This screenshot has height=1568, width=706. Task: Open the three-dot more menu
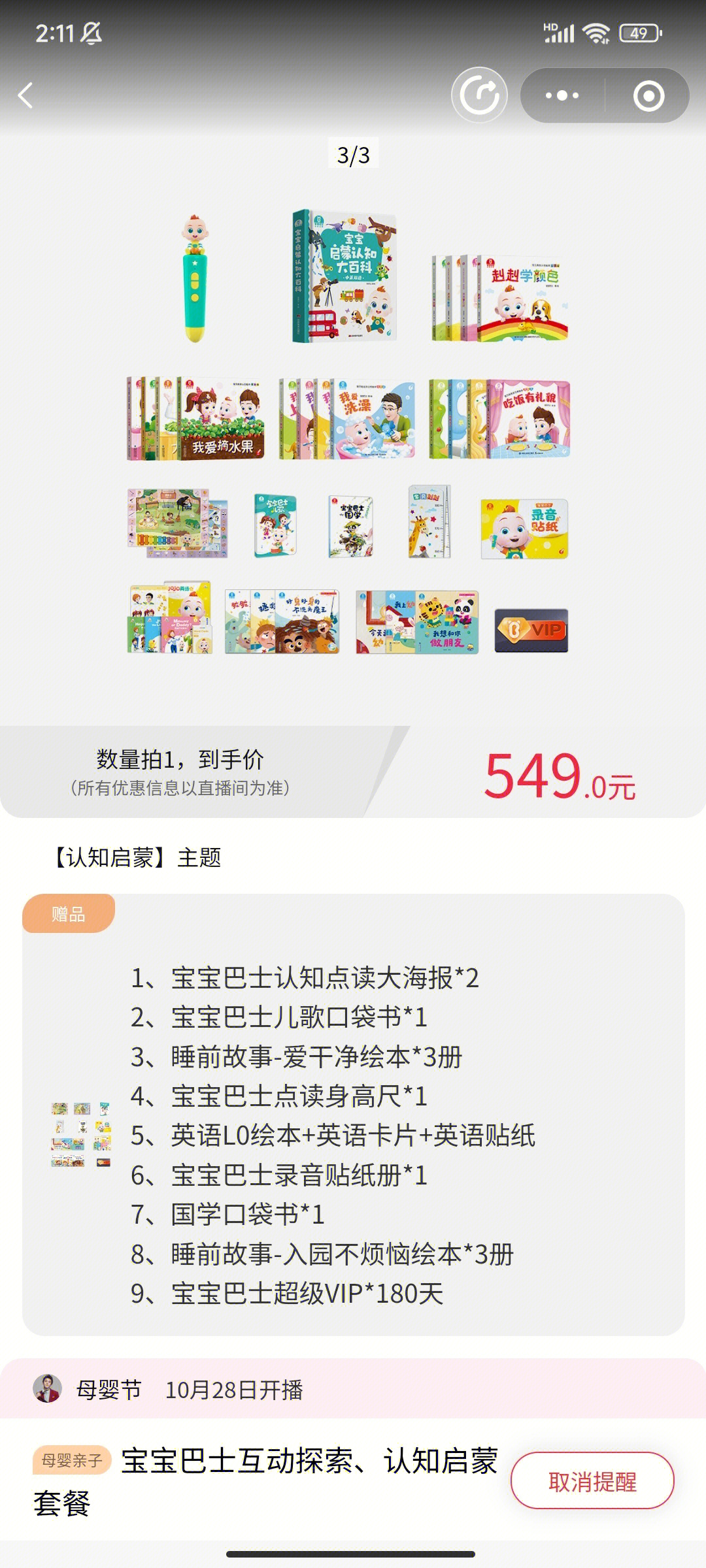pyautogui.click(x=562, y=95)
